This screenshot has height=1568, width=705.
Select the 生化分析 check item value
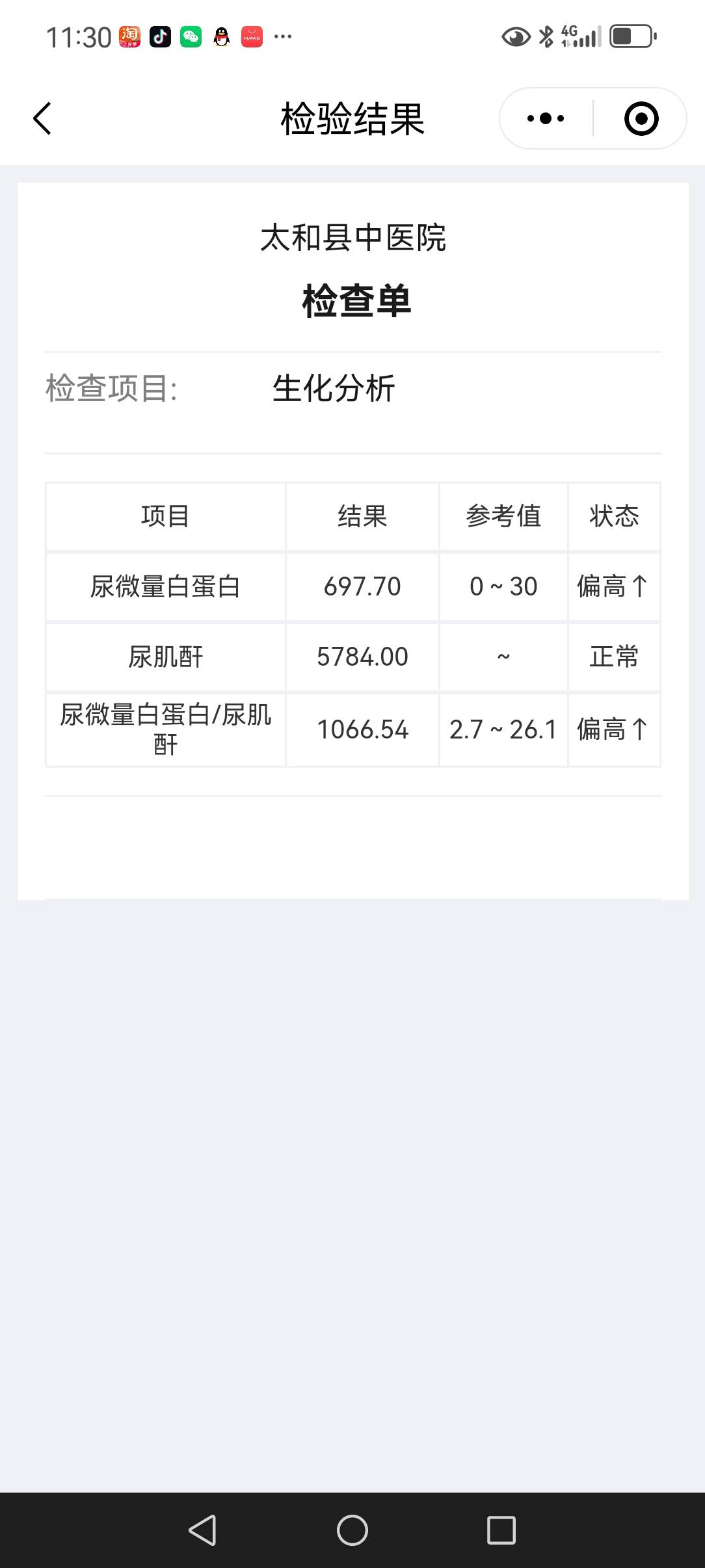pos(334,388)
